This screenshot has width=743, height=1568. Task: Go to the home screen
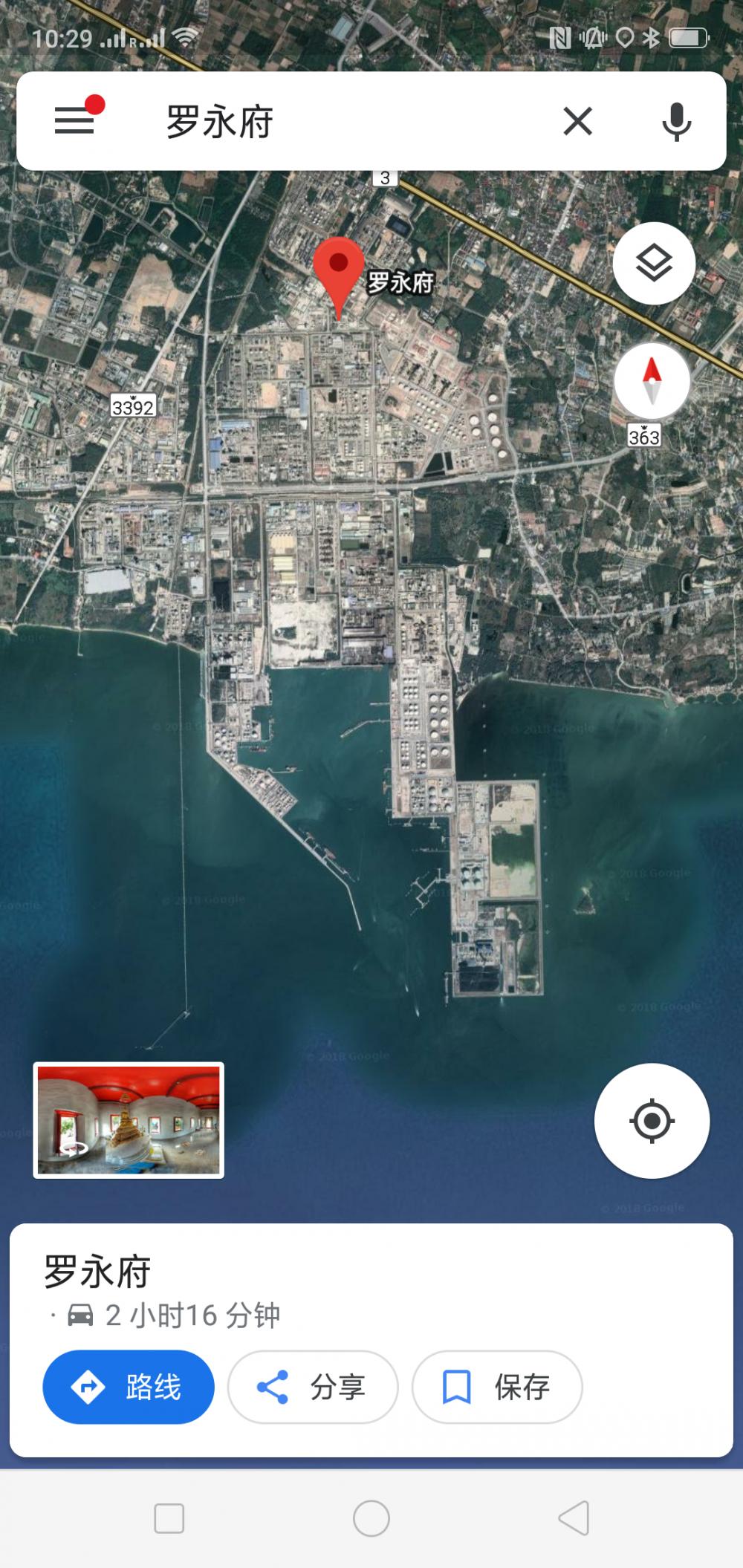pos(371,1517)
